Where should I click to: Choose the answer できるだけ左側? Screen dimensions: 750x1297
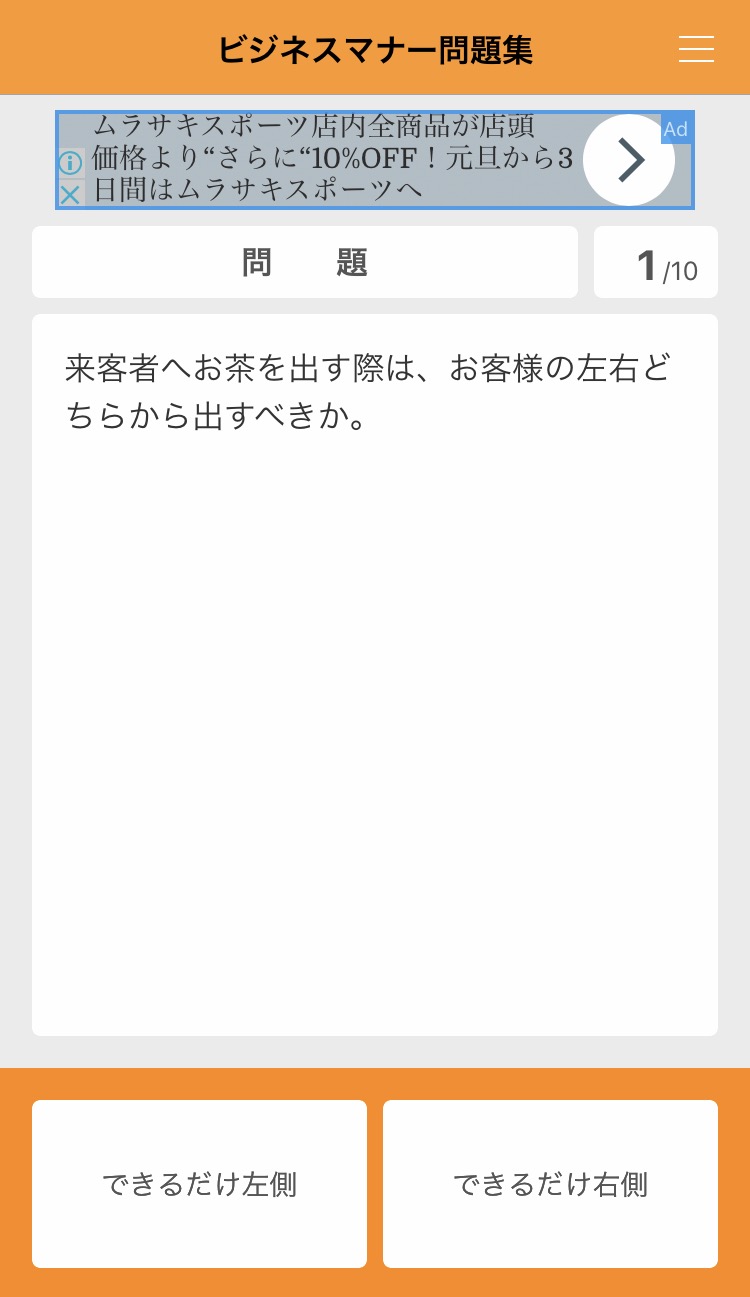[x=199, y=1184]
